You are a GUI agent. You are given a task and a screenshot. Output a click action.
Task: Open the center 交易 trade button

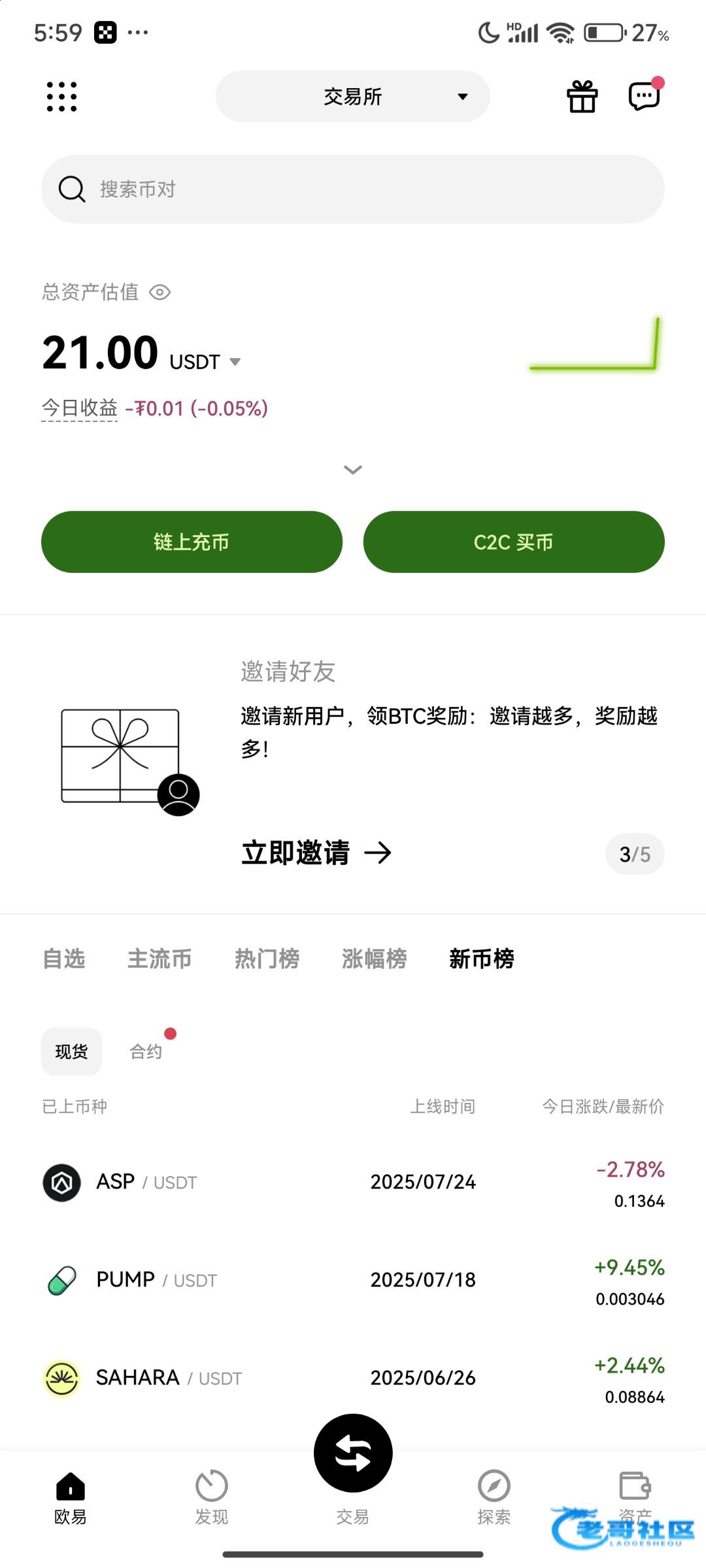click(x=353, y=1454)
